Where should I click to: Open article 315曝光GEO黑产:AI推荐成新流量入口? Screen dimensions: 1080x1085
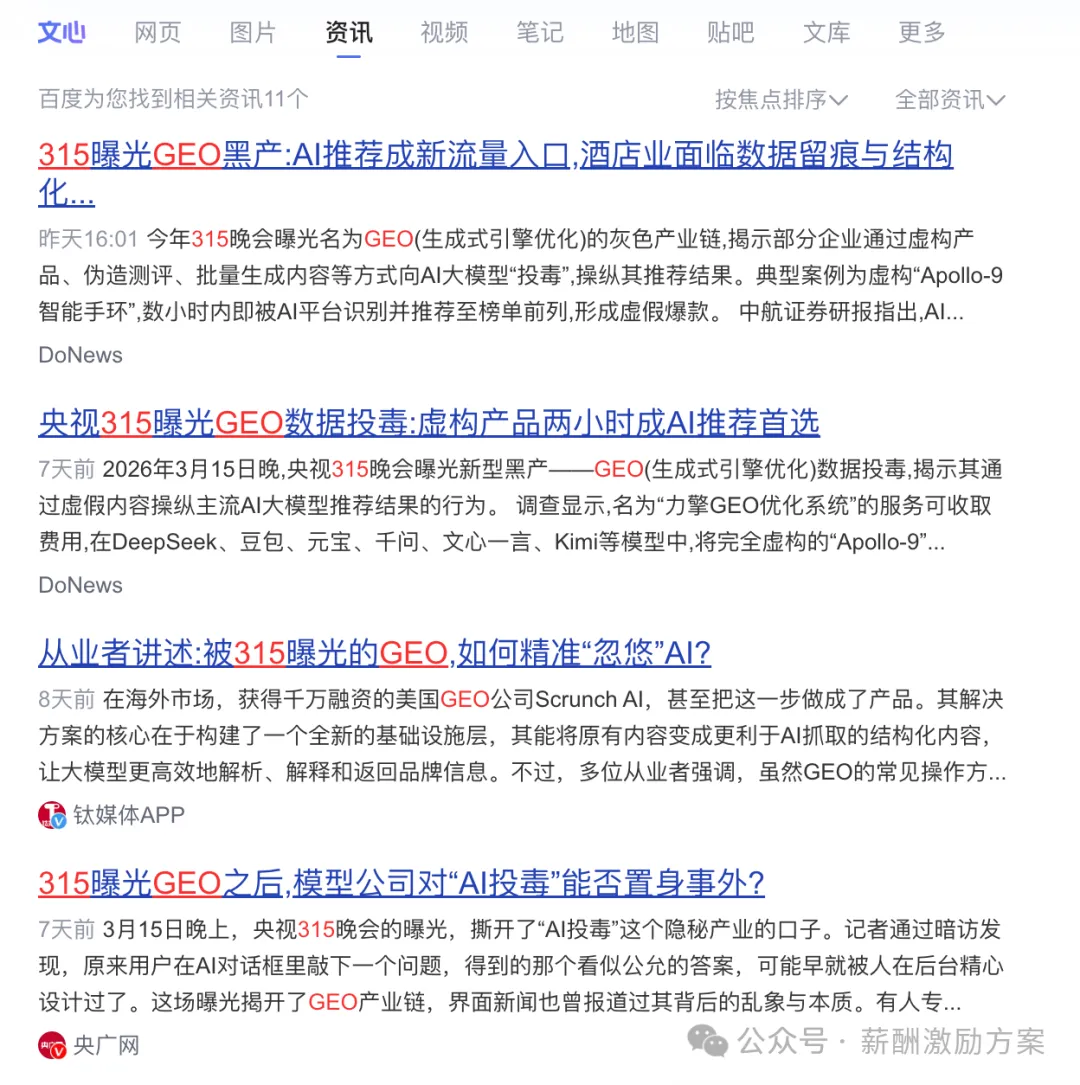[x=495, y=155]
